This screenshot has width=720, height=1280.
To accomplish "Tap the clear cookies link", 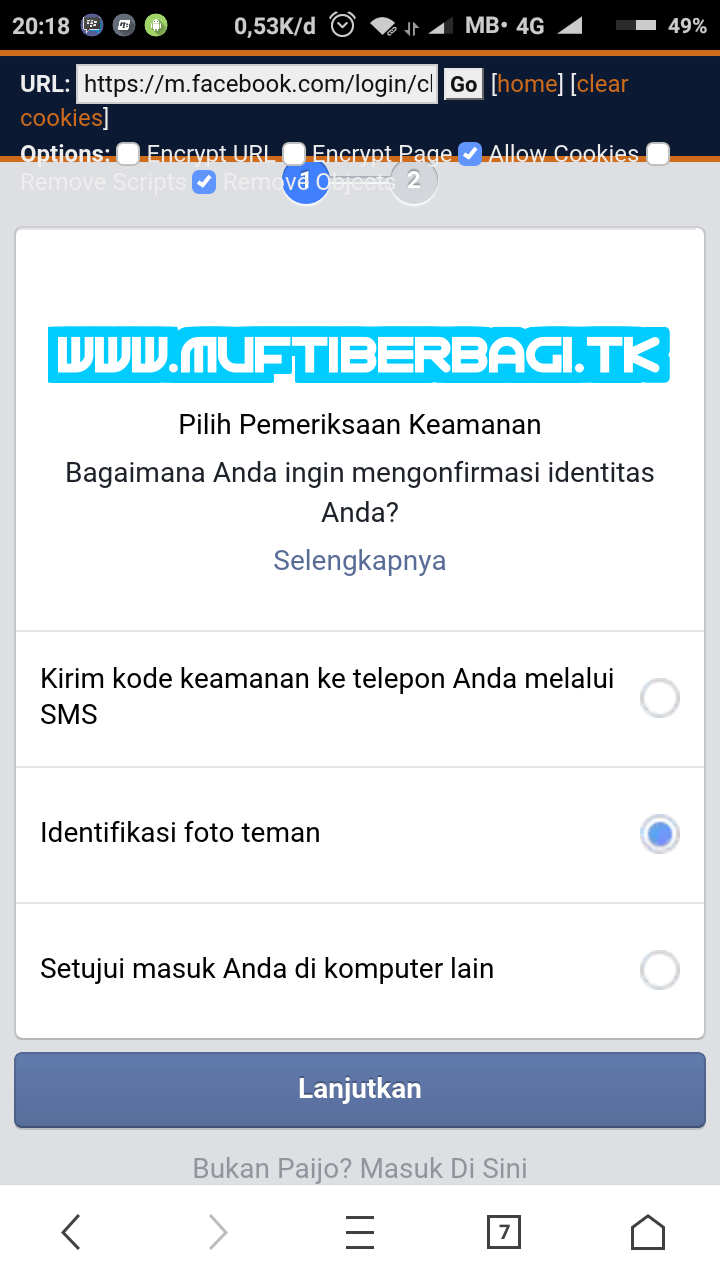I will click(x=325, y=100).
